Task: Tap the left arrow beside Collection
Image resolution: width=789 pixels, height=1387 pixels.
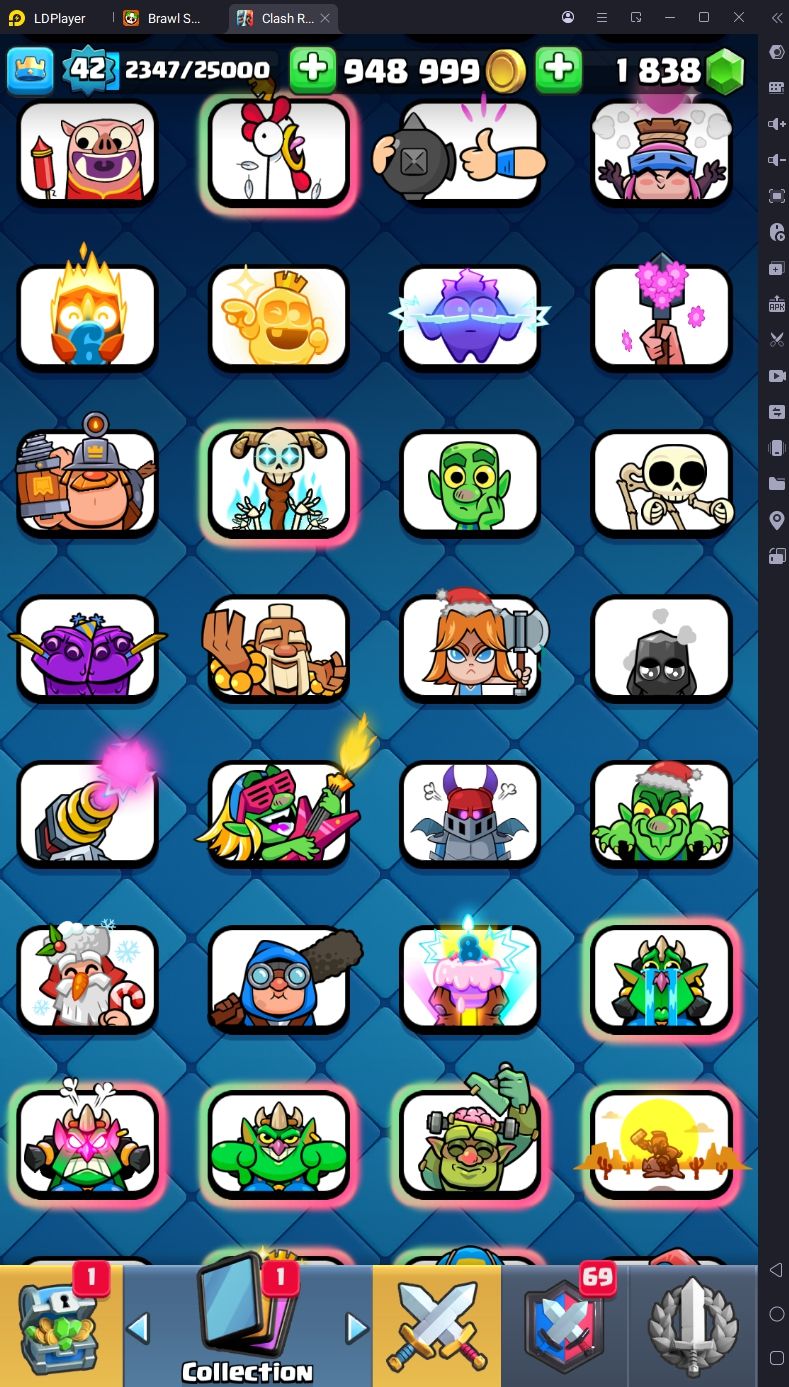Action: [x=139, y=1328]
